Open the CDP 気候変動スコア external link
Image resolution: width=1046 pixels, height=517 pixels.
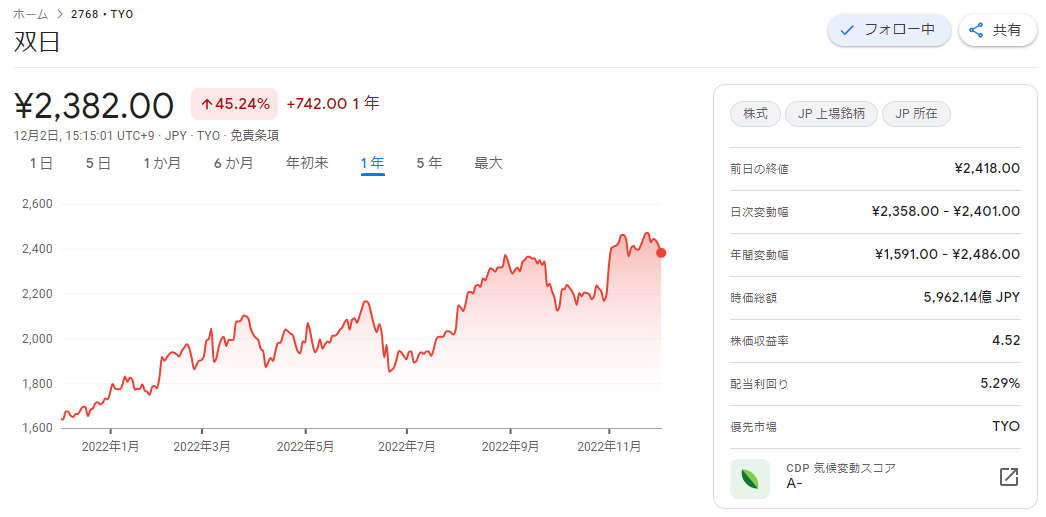tap(1009, 477)
